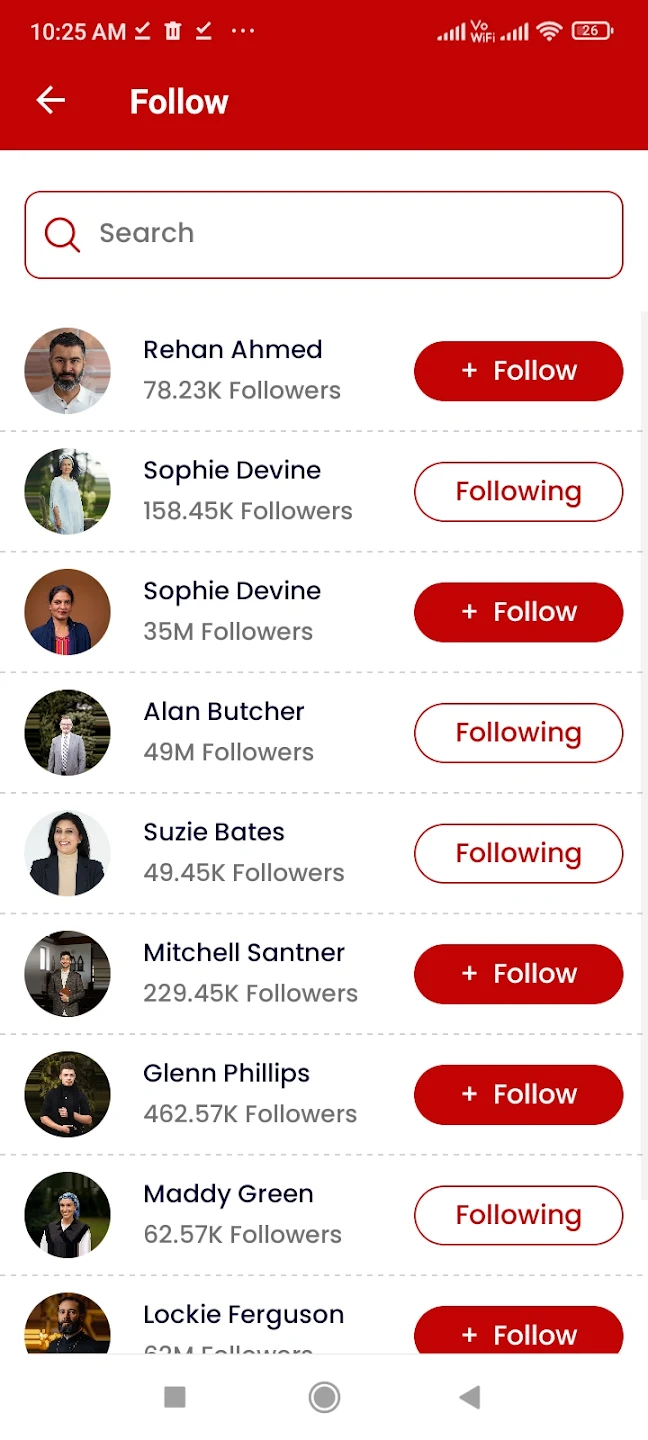This screenshot has width=648, height=1440.
Task: Follow Sophie Devine with 35M followers
Action: [518, 612]
